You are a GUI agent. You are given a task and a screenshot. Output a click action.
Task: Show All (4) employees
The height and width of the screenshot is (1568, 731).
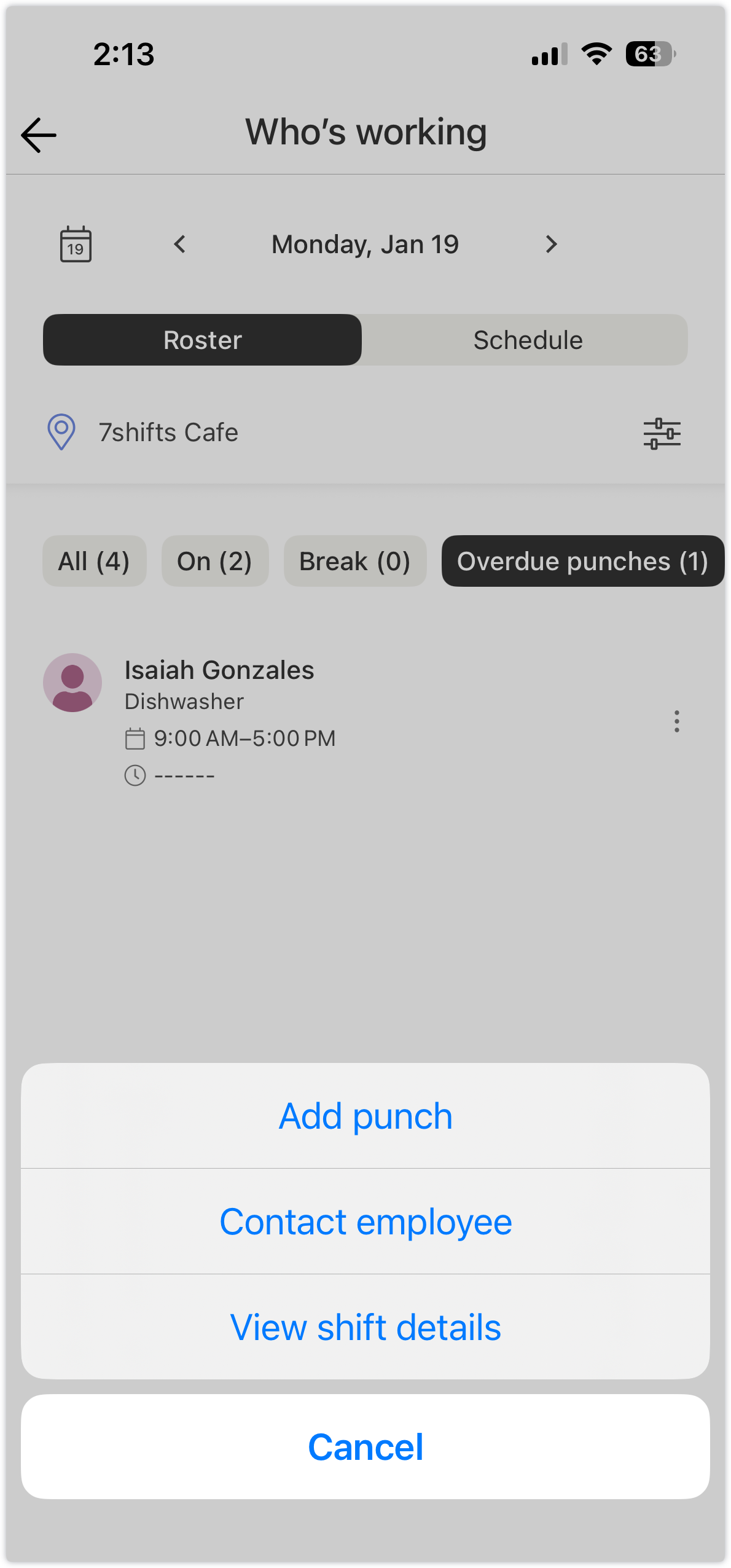click(94, 561)
